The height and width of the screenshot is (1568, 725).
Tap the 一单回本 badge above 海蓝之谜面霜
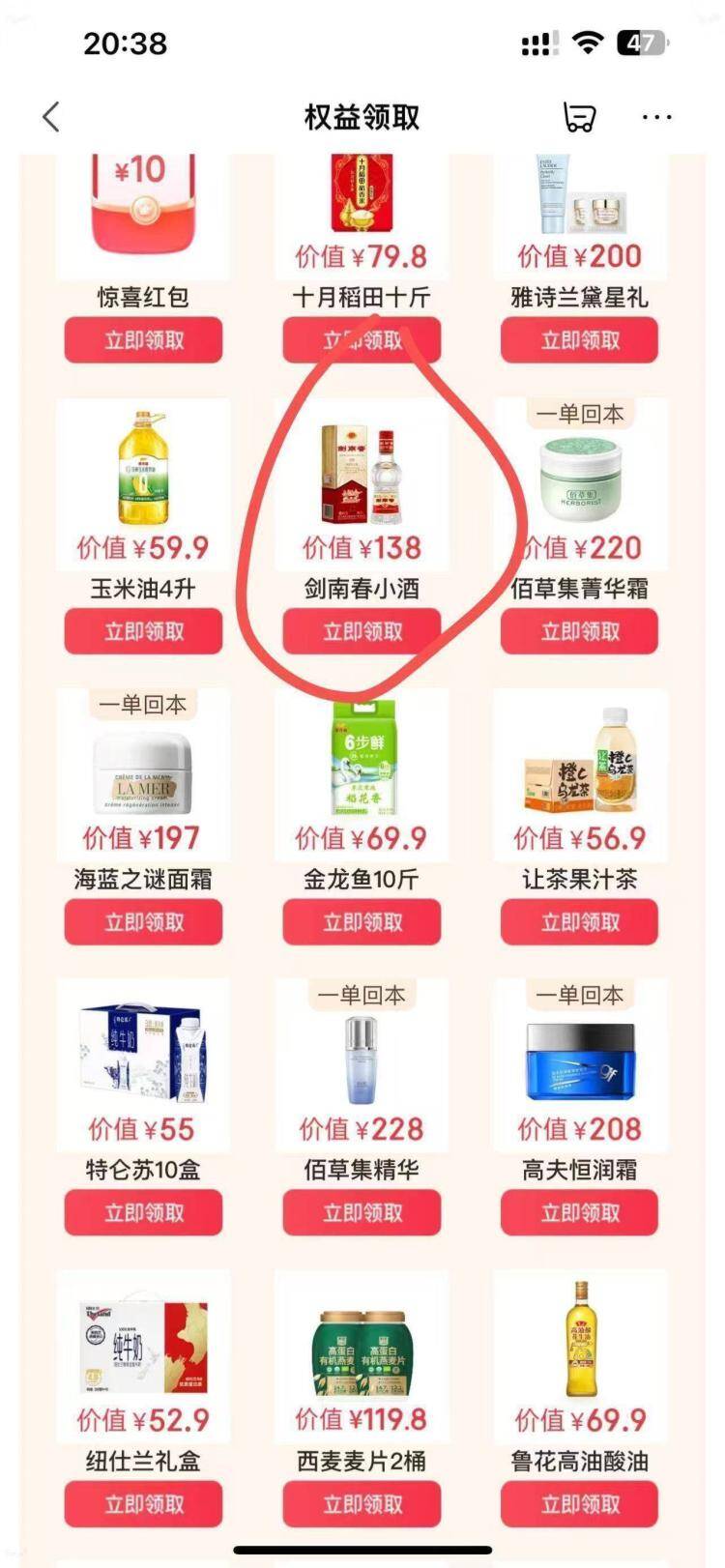click(x=143, y=705)
